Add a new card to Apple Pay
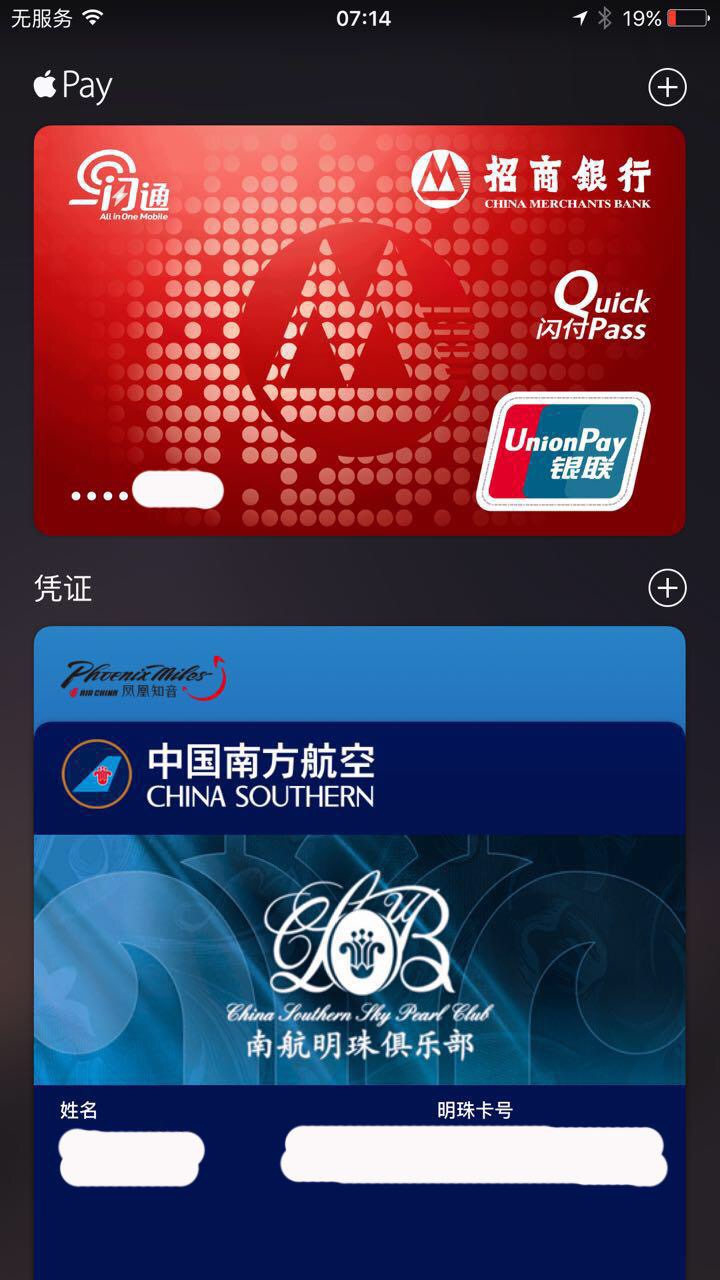The width and height of the screenshot is (720, 1280). pos(667,87)
